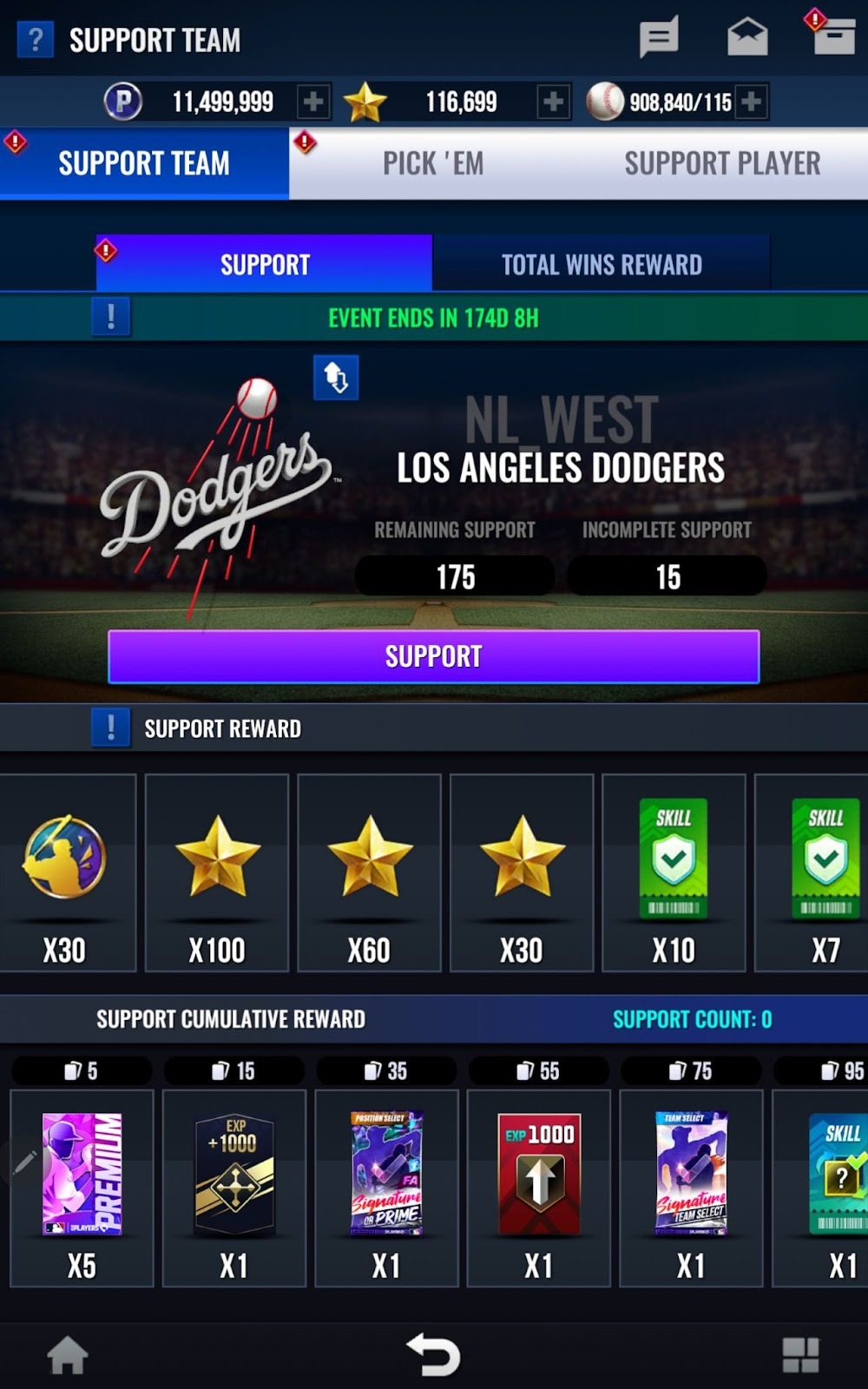
Task: Open the mailbox envelope icon
Action: coord(747,38)
